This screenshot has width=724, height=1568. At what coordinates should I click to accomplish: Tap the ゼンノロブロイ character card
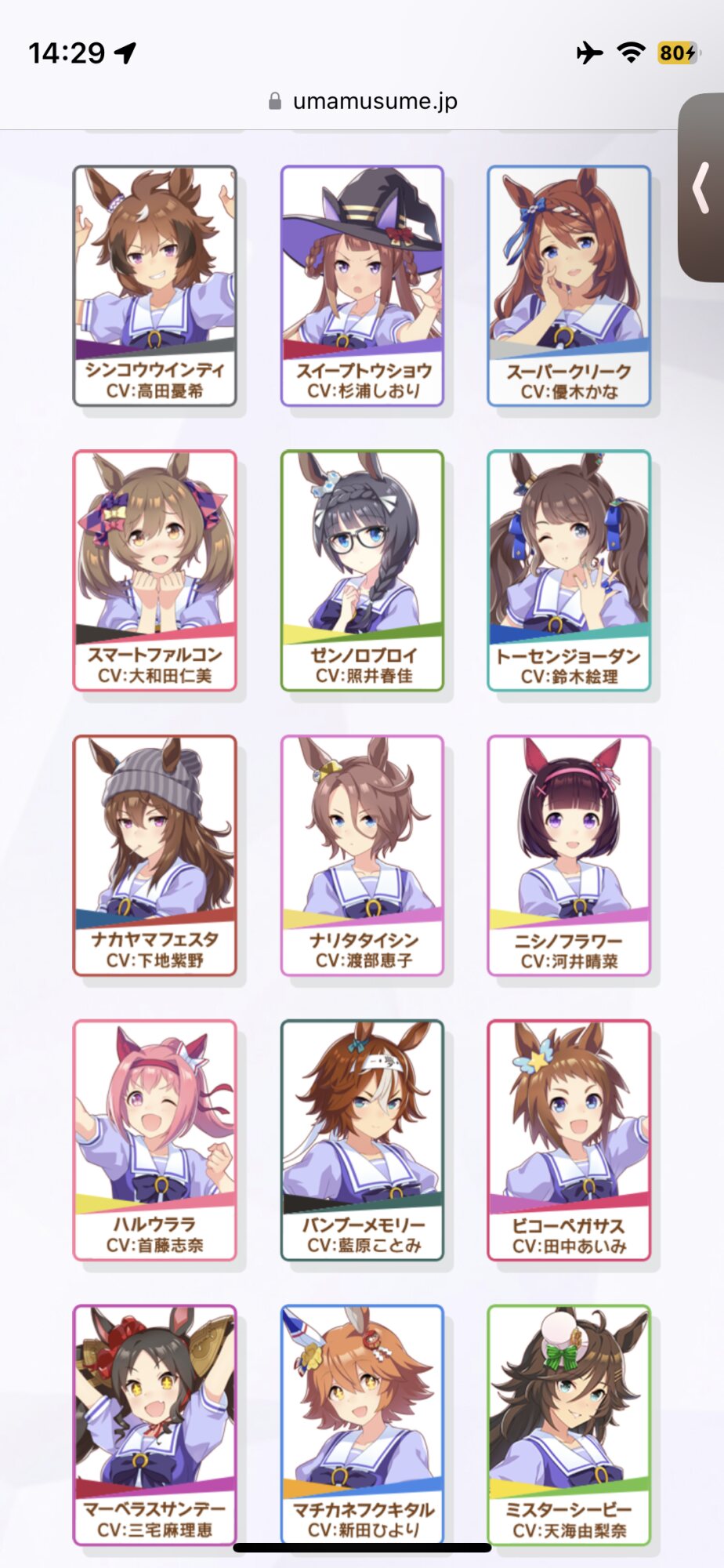point(362,571)
